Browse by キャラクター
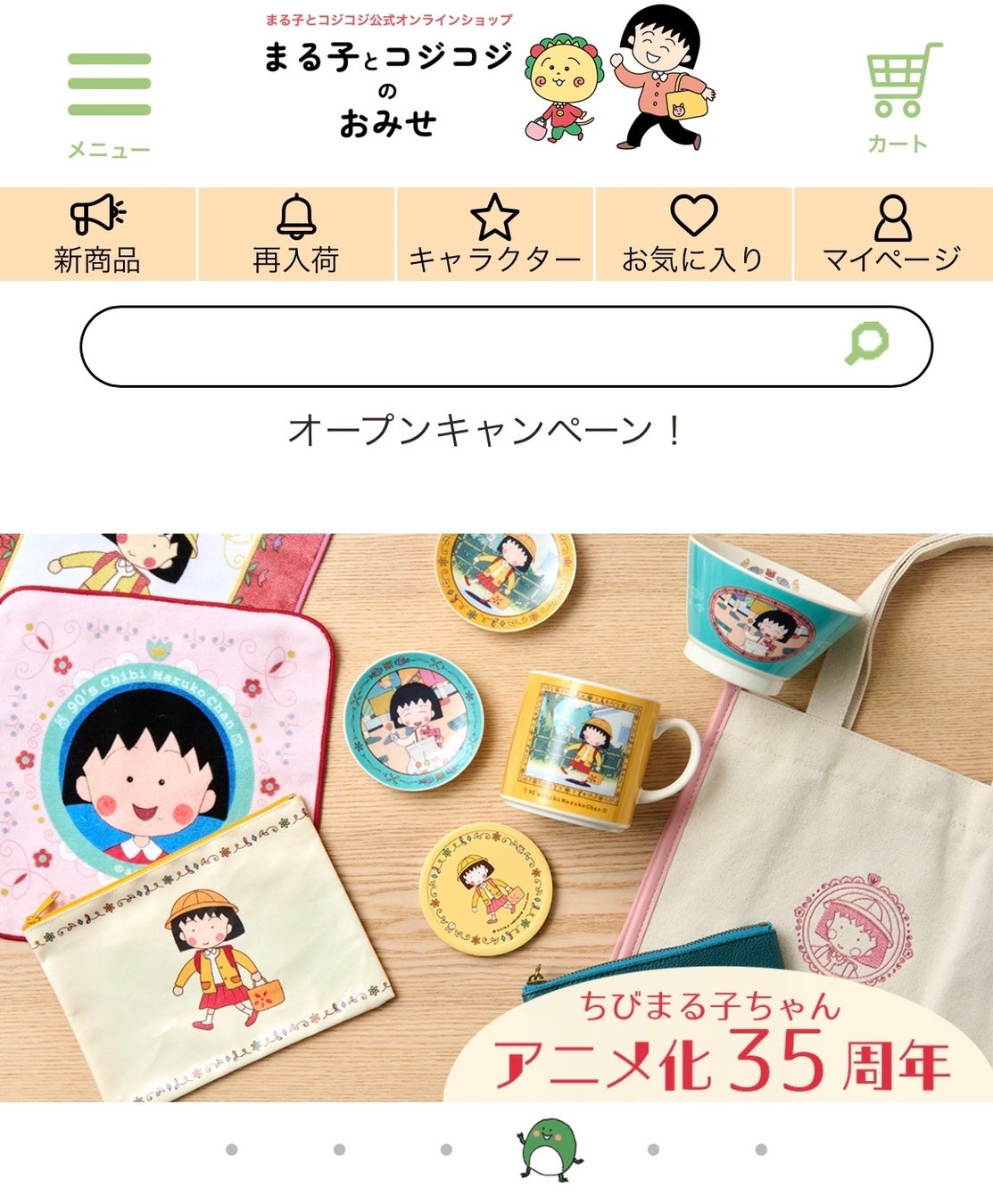 coord(495,235)
